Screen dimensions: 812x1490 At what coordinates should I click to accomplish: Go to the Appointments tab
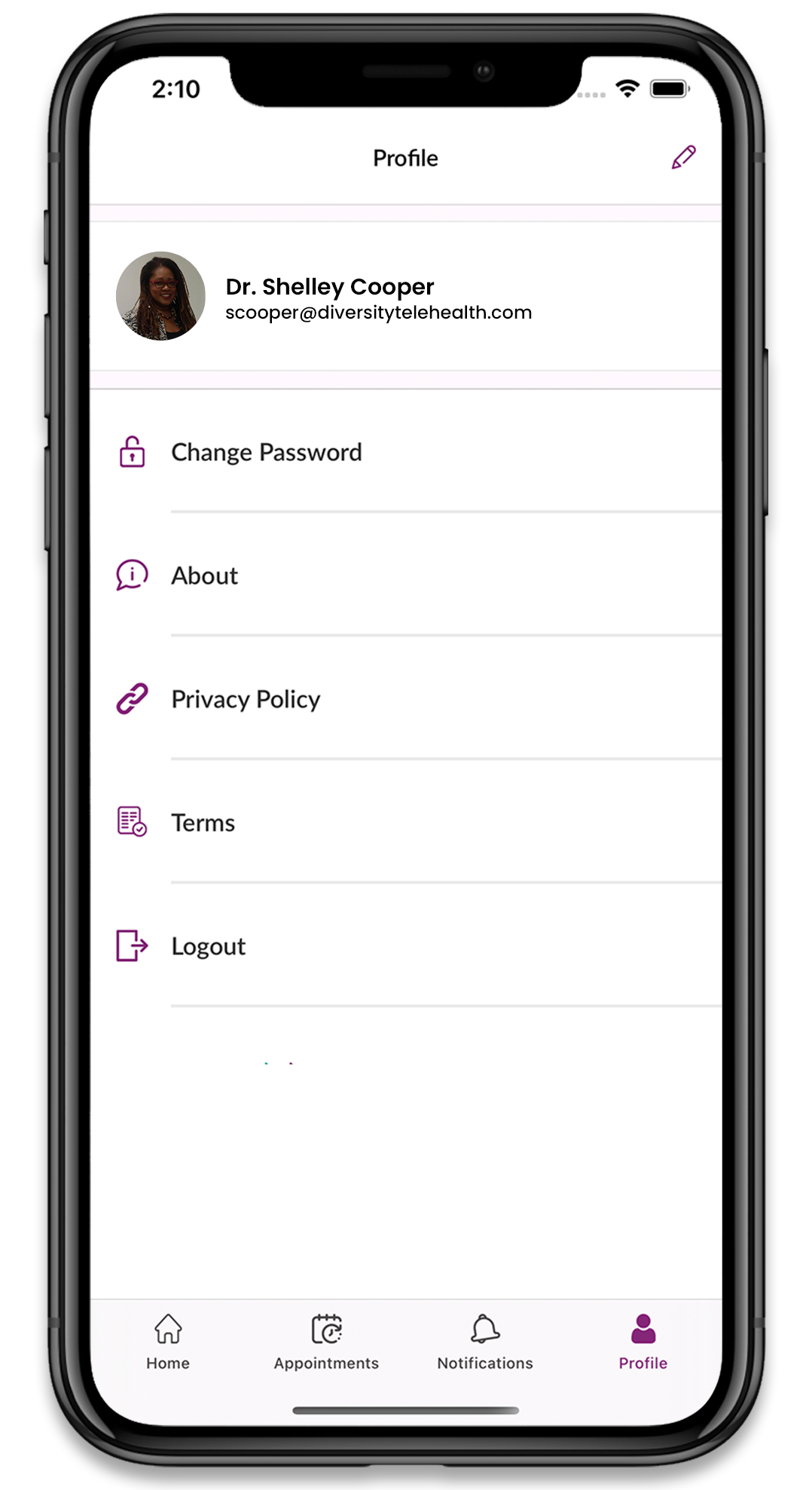326,1342
